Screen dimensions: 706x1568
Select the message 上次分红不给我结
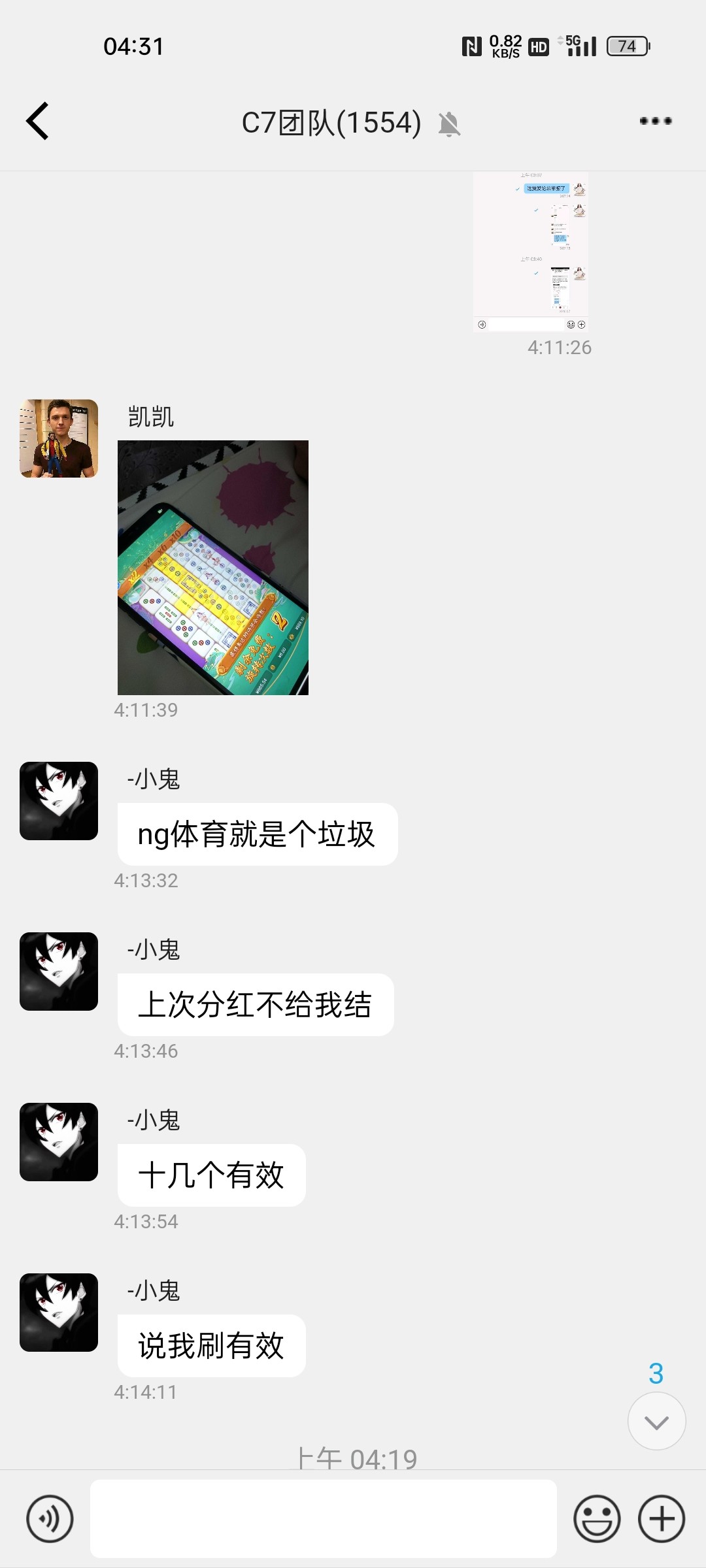pos(255,1004)
